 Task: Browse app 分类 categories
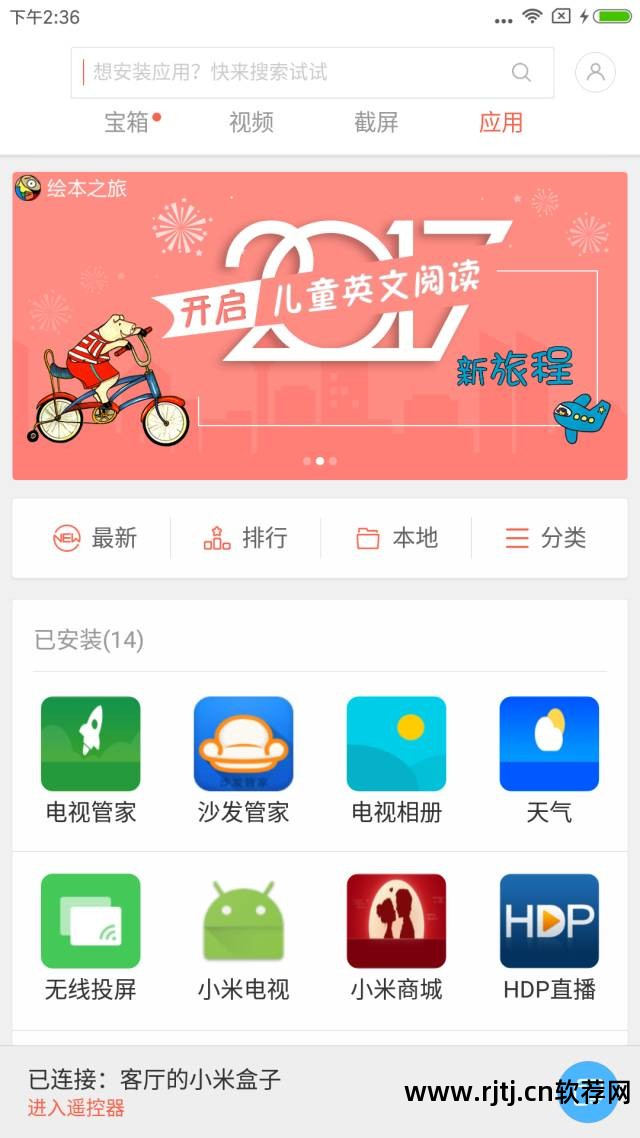pos(546,538)
